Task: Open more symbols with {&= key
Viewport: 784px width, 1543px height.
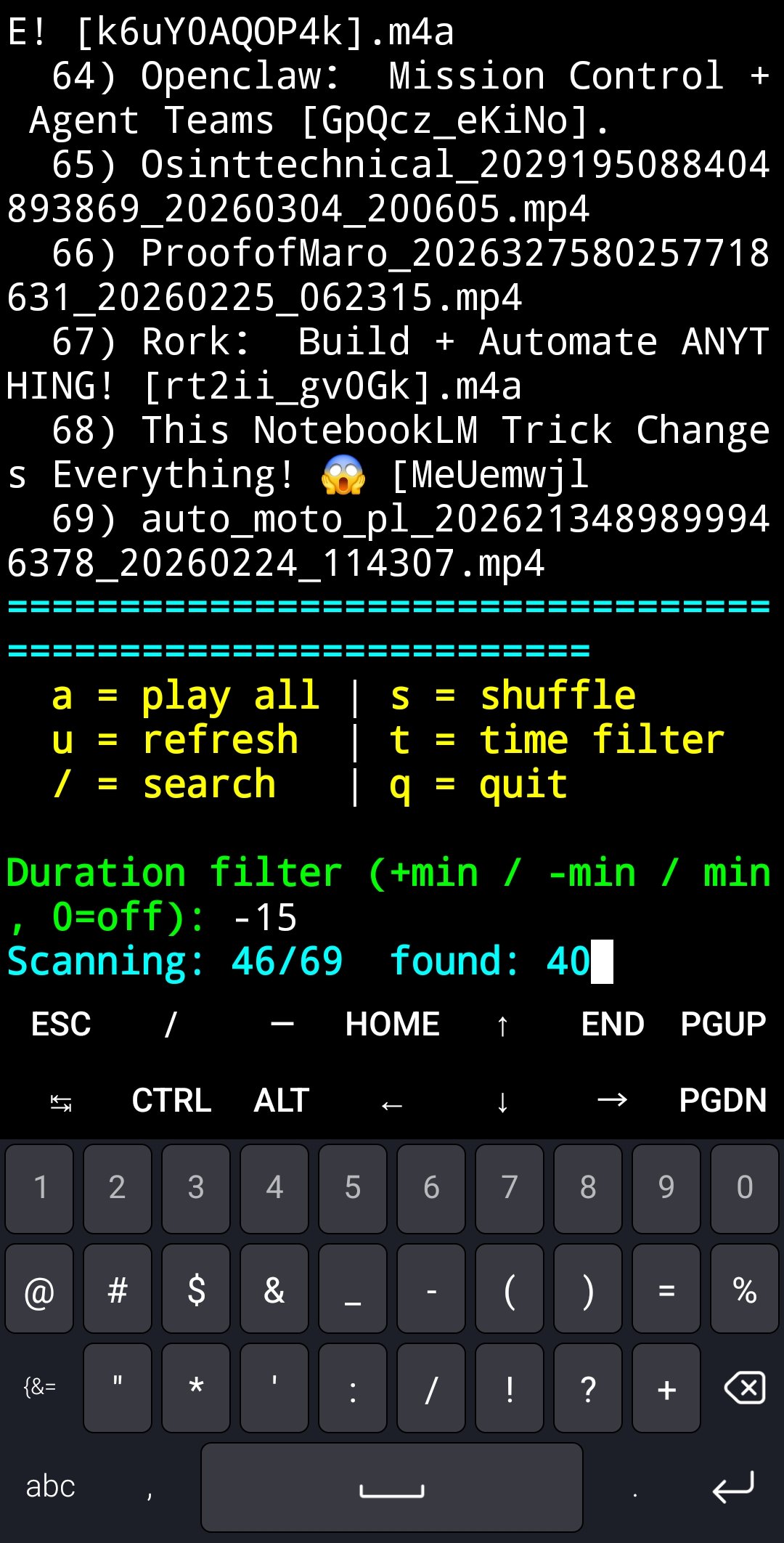Action: (40, 1388)
